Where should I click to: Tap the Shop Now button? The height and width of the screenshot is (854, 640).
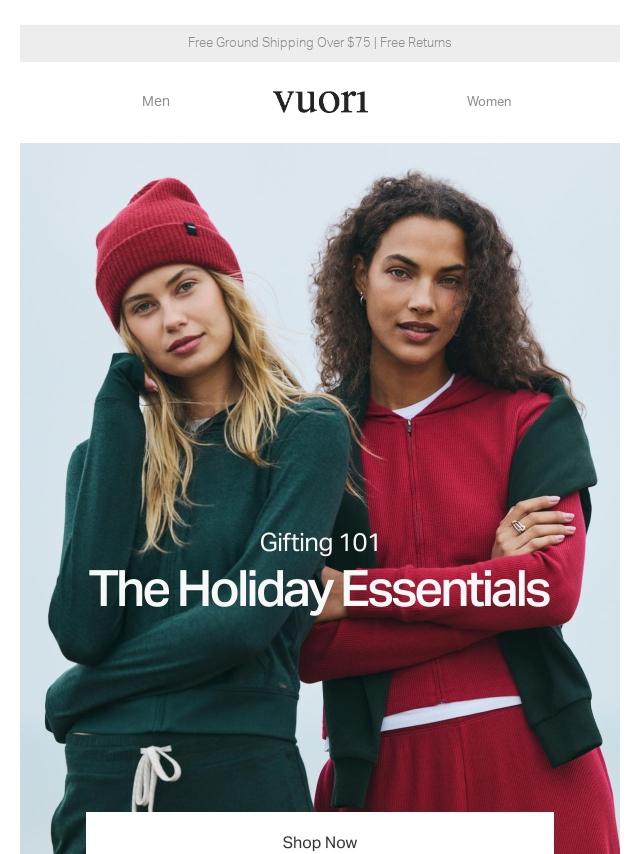(319, 838)
